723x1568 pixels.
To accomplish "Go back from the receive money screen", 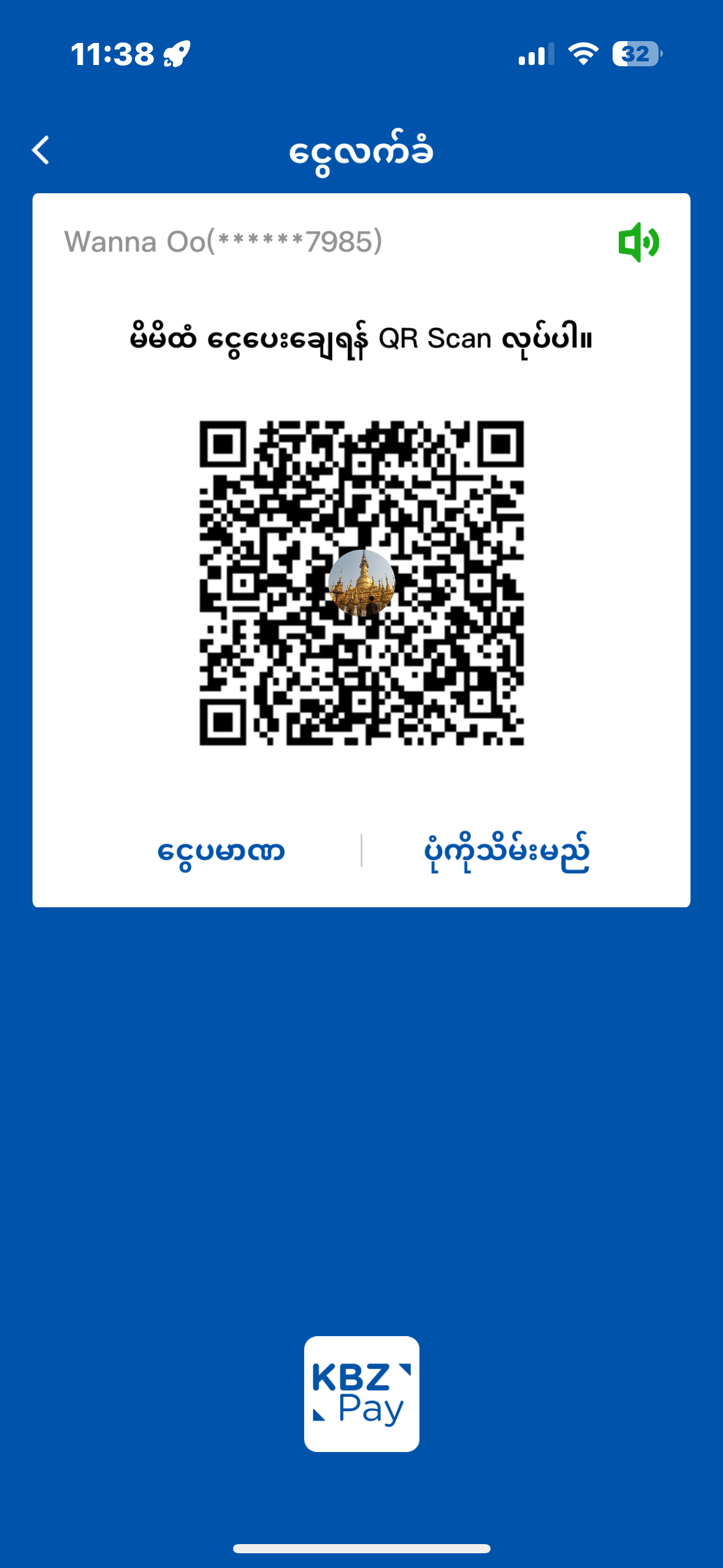I will pyautogui.click(x=41, y=150).
